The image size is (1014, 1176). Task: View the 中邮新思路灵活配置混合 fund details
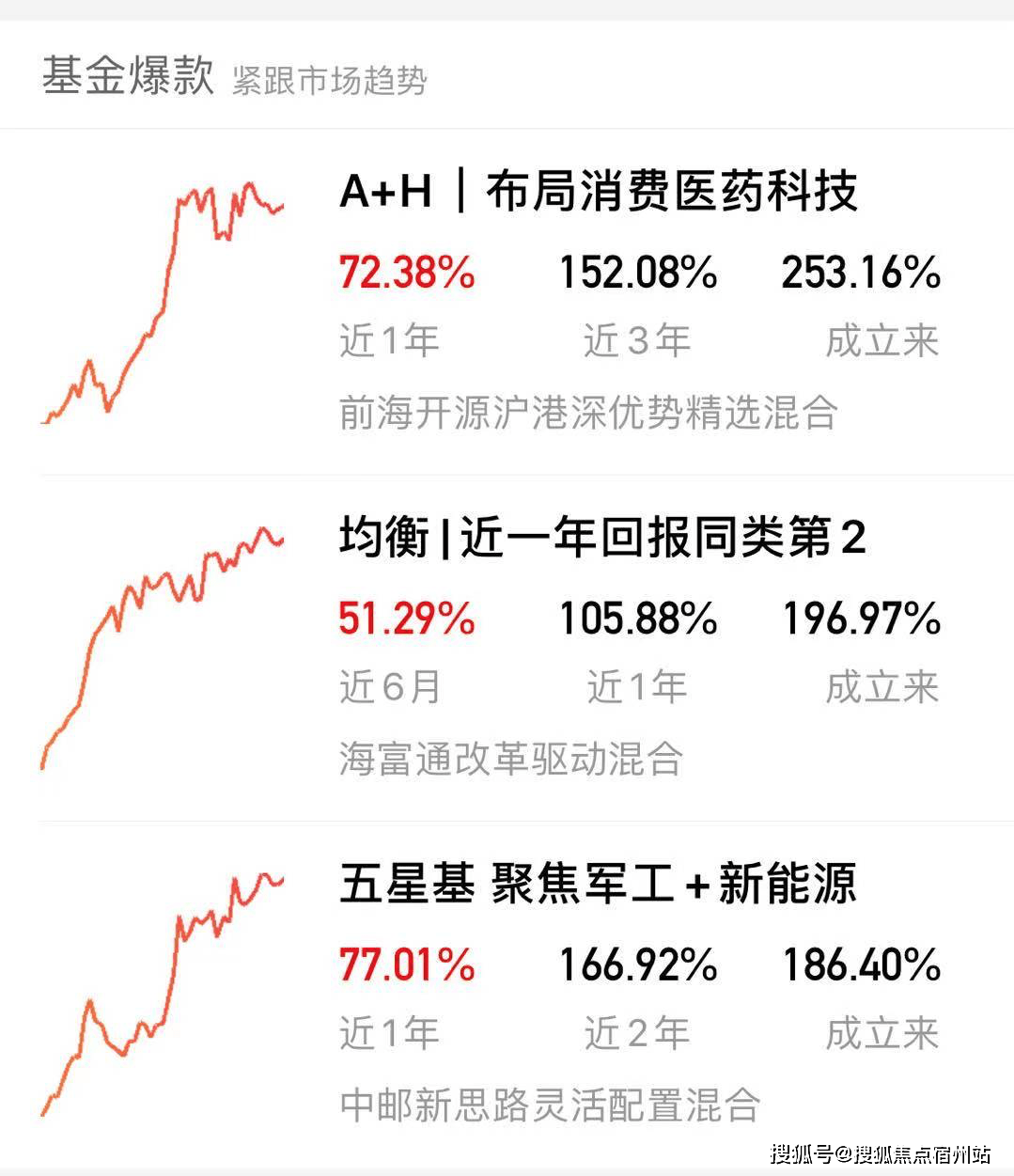click(x=550, y=1105)
